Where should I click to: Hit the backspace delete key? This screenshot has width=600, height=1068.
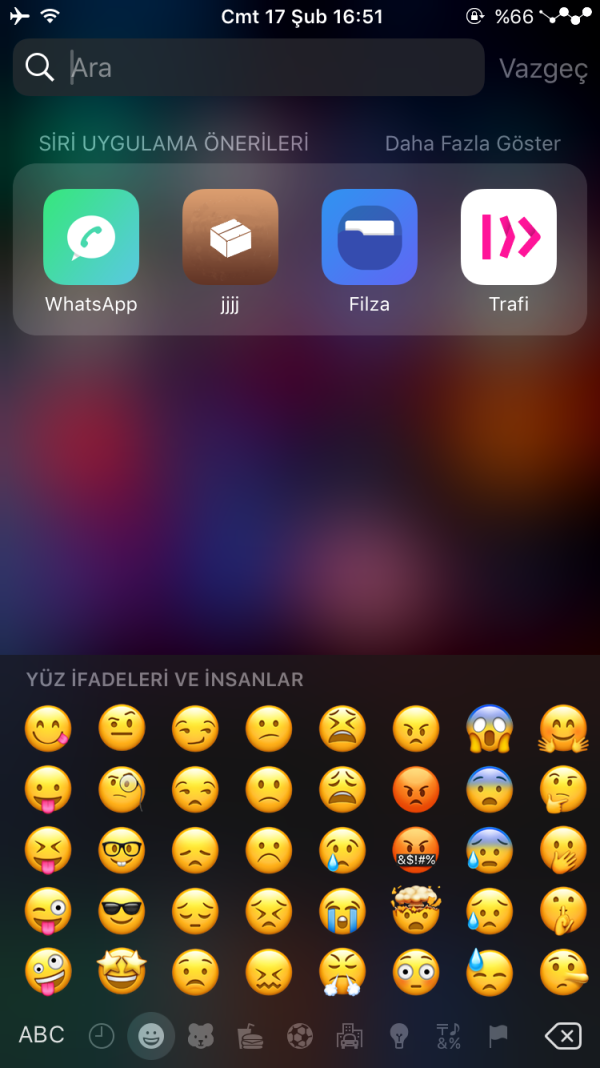(563, 1036)
